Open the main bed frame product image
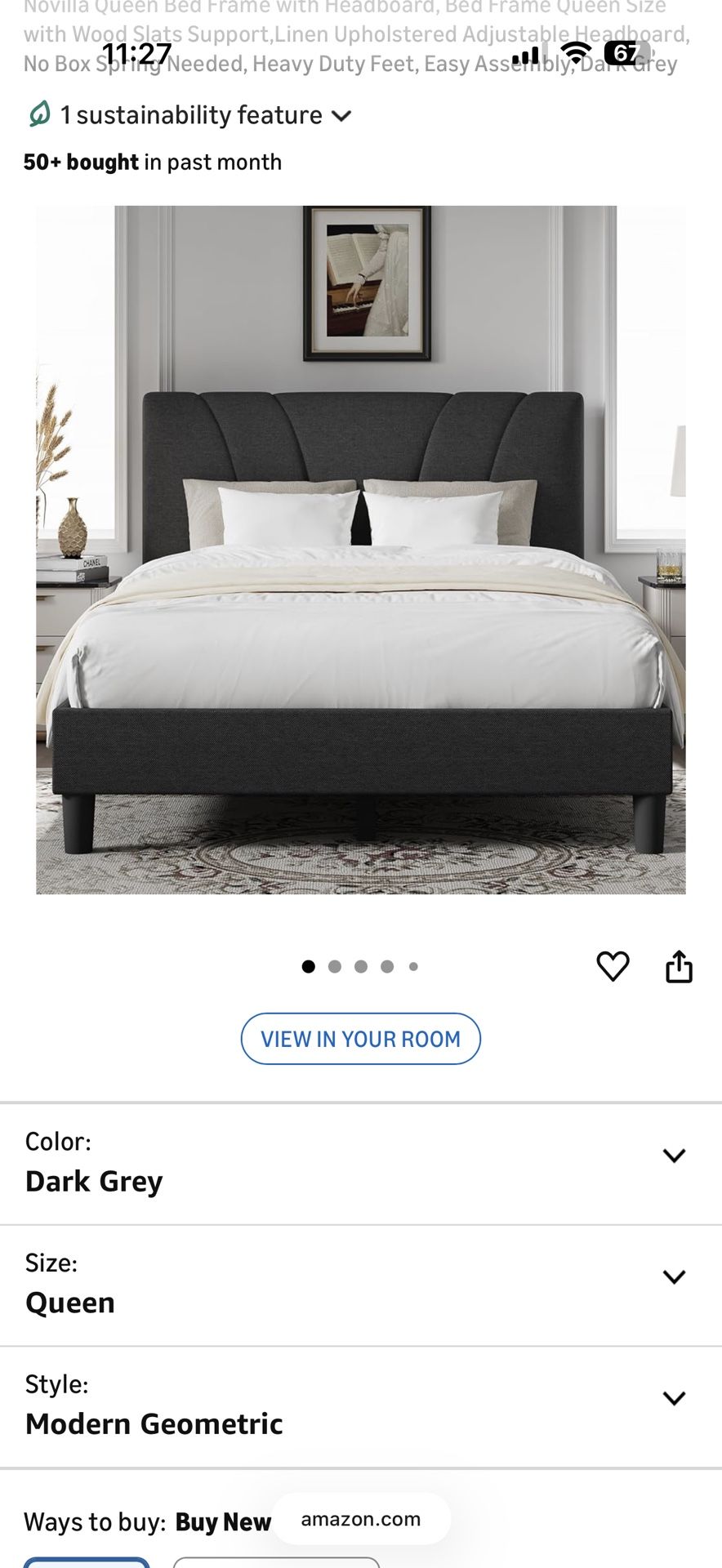The image size is (722, 1568). click(360, 550)
